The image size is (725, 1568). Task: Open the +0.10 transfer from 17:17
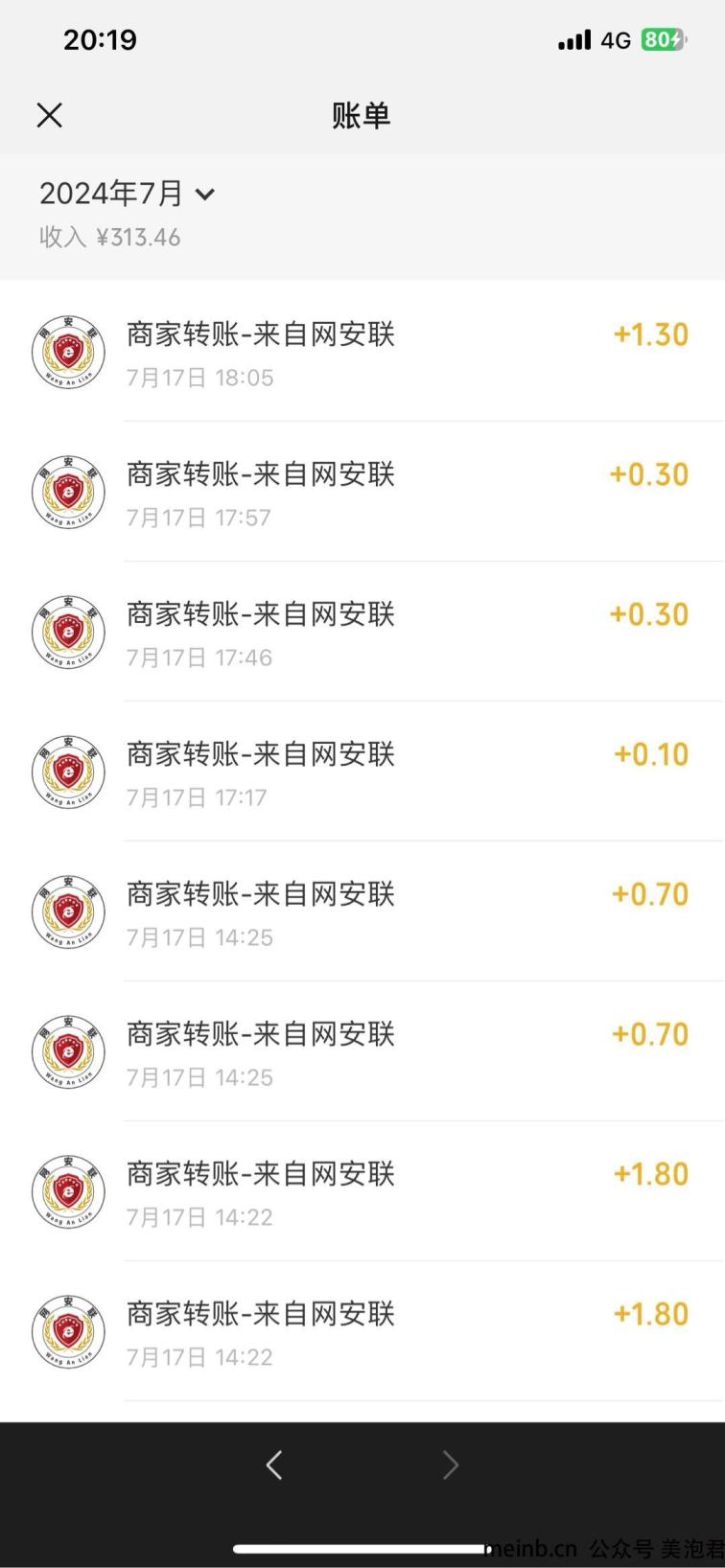point(362,772)
